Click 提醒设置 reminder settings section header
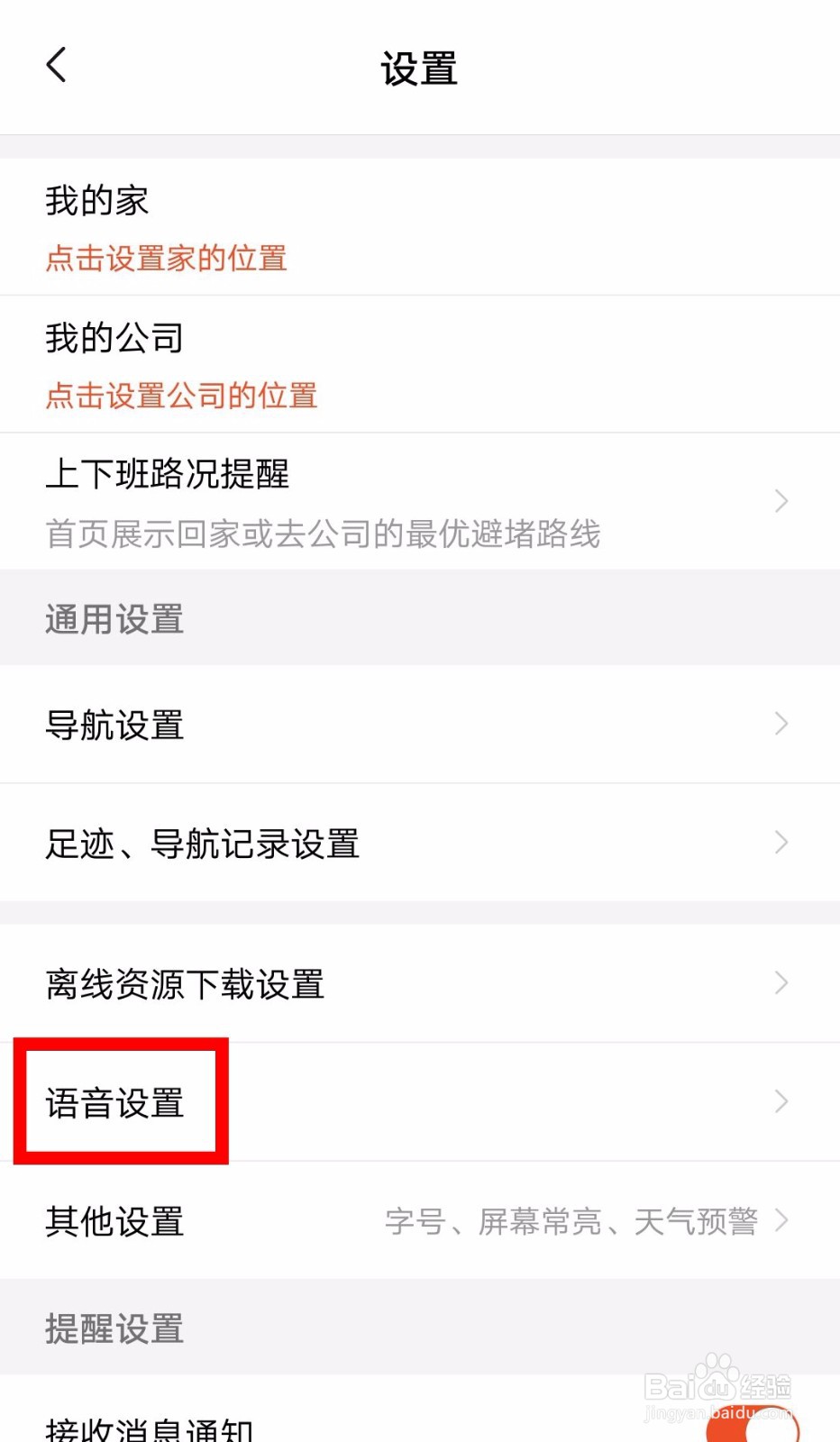The height and width of the screenshot is (1442, 840). tap(114, 1327)
